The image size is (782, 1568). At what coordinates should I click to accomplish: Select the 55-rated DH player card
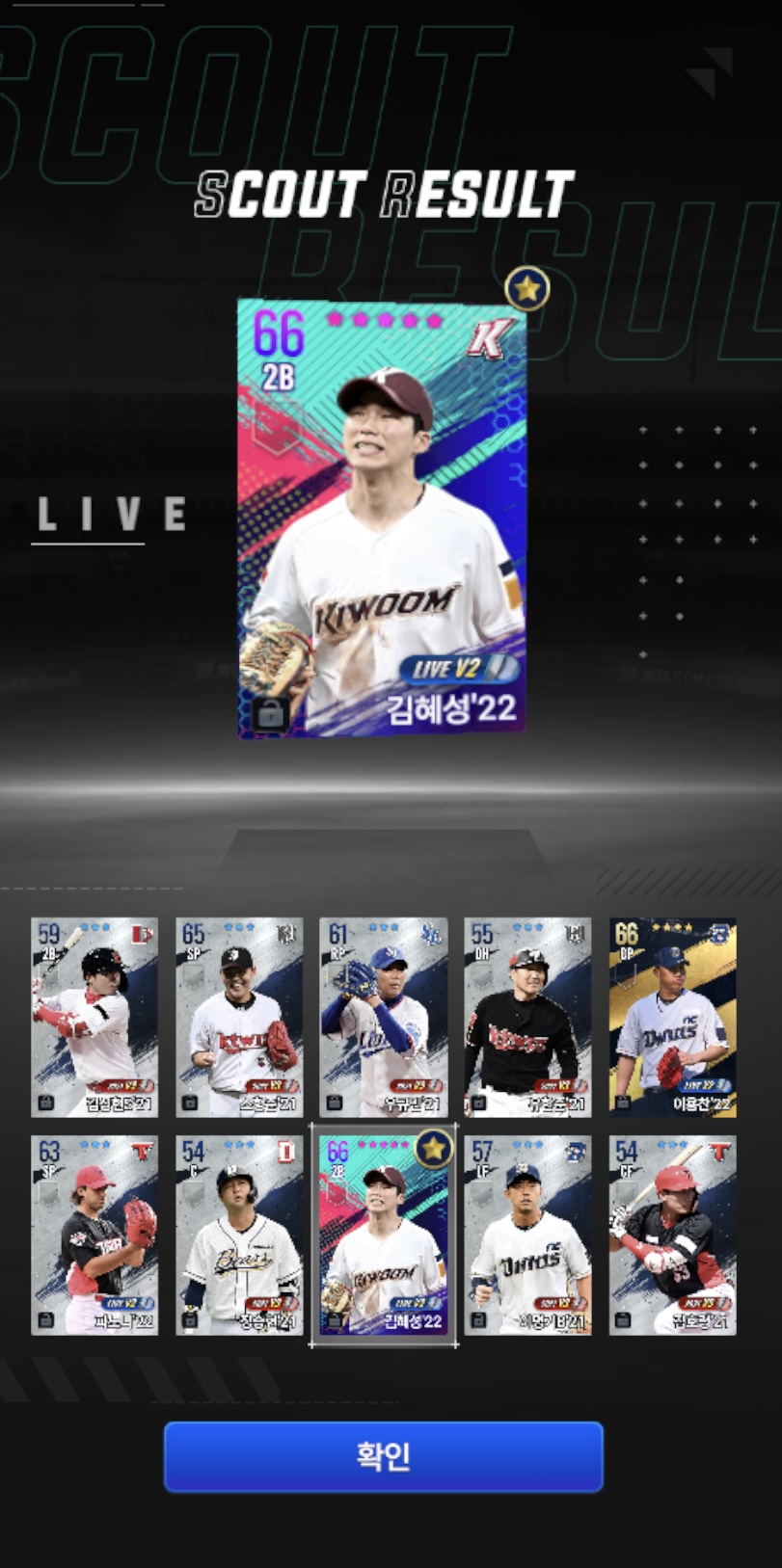click(x=528, y=1018)
